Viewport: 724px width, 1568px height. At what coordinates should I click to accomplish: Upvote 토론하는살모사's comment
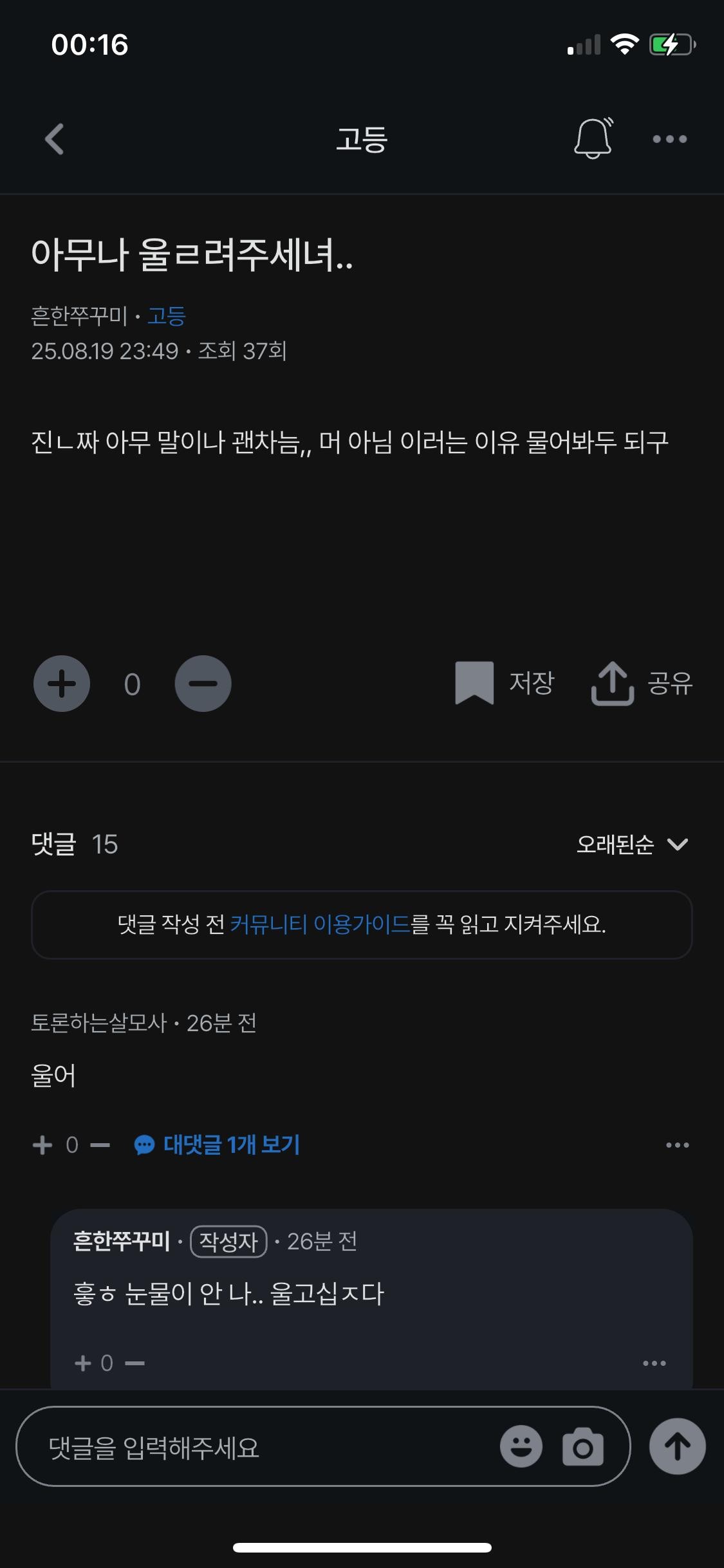coord(42,1144)
